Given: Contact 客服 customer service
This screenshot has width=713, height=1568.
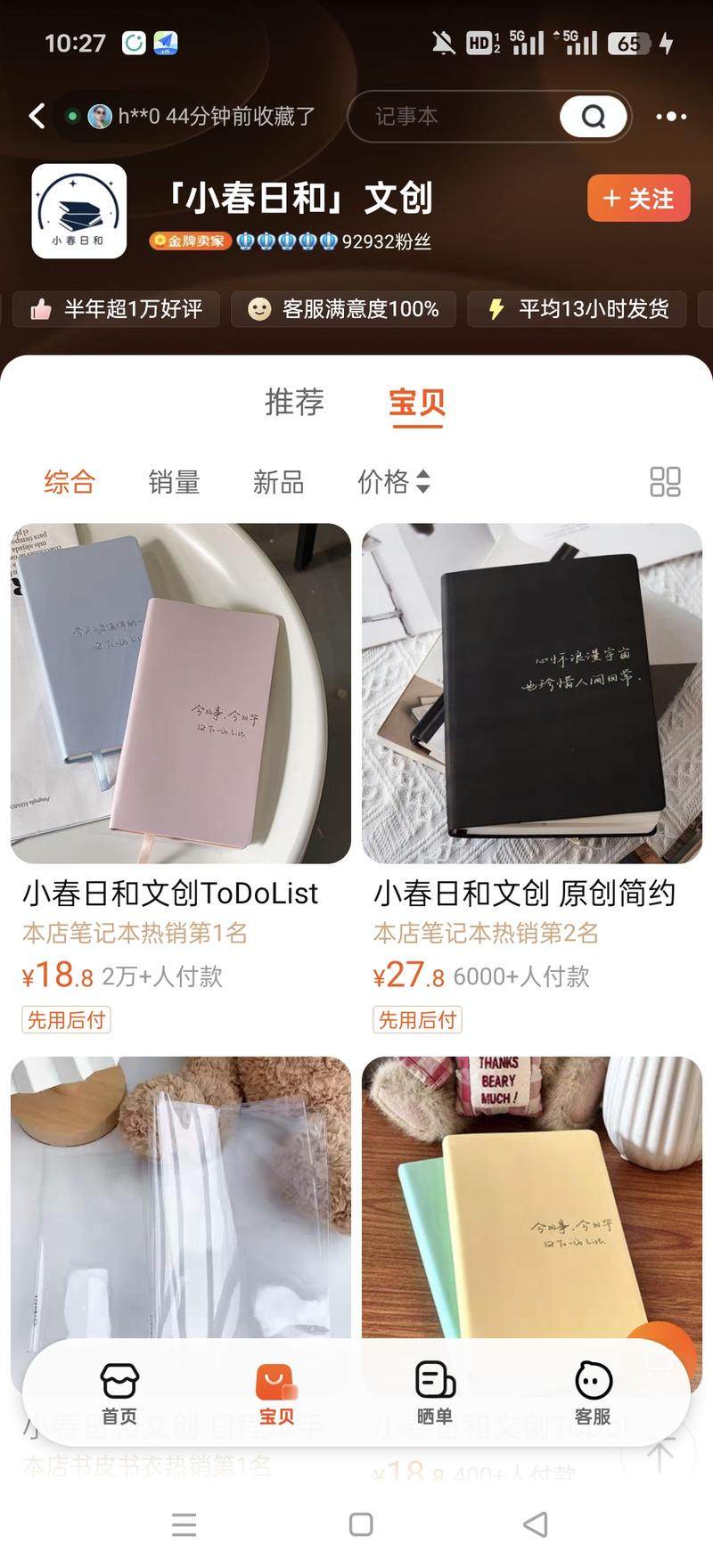Looking at the screenshot, I should coord(593,1393).
